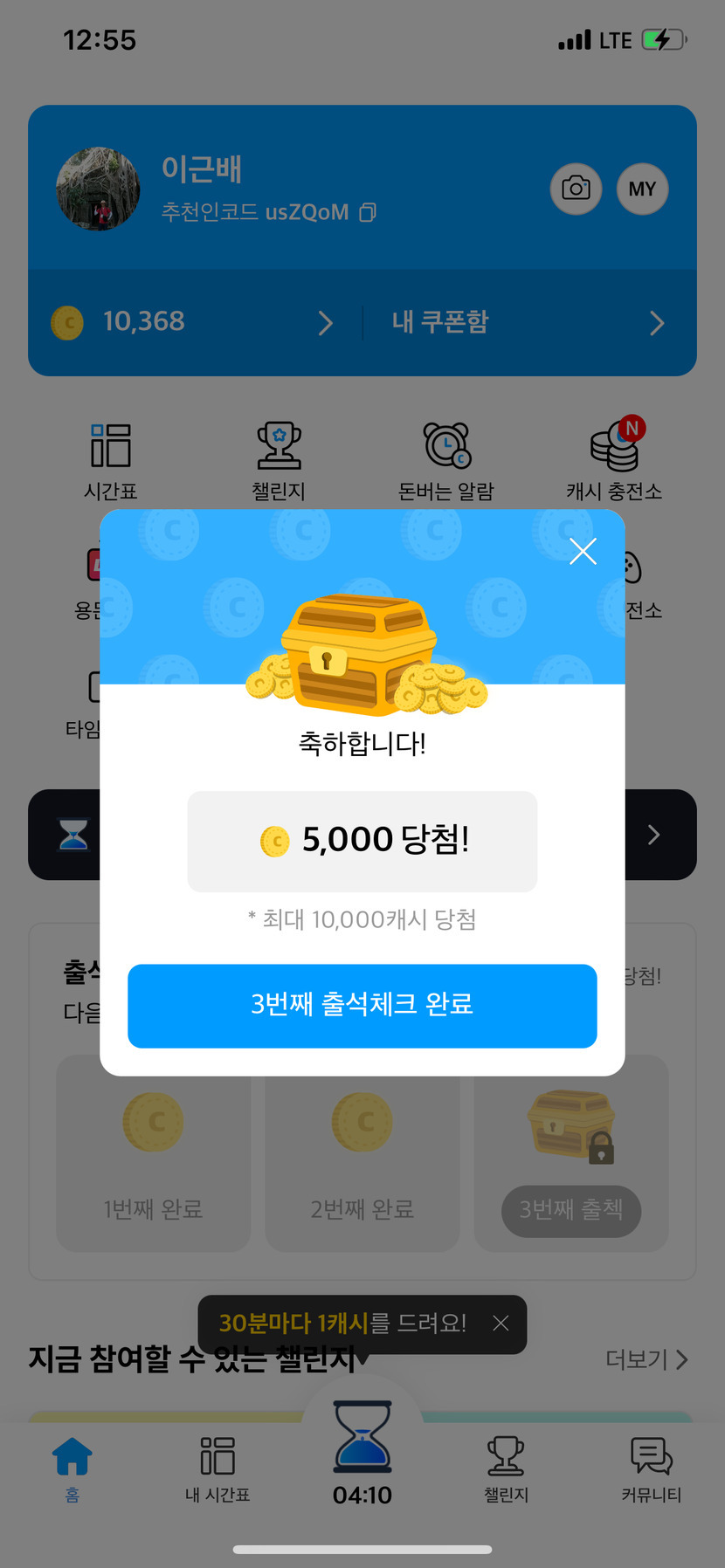Tap the center hourglass timer tab

tap(362, 1454)
